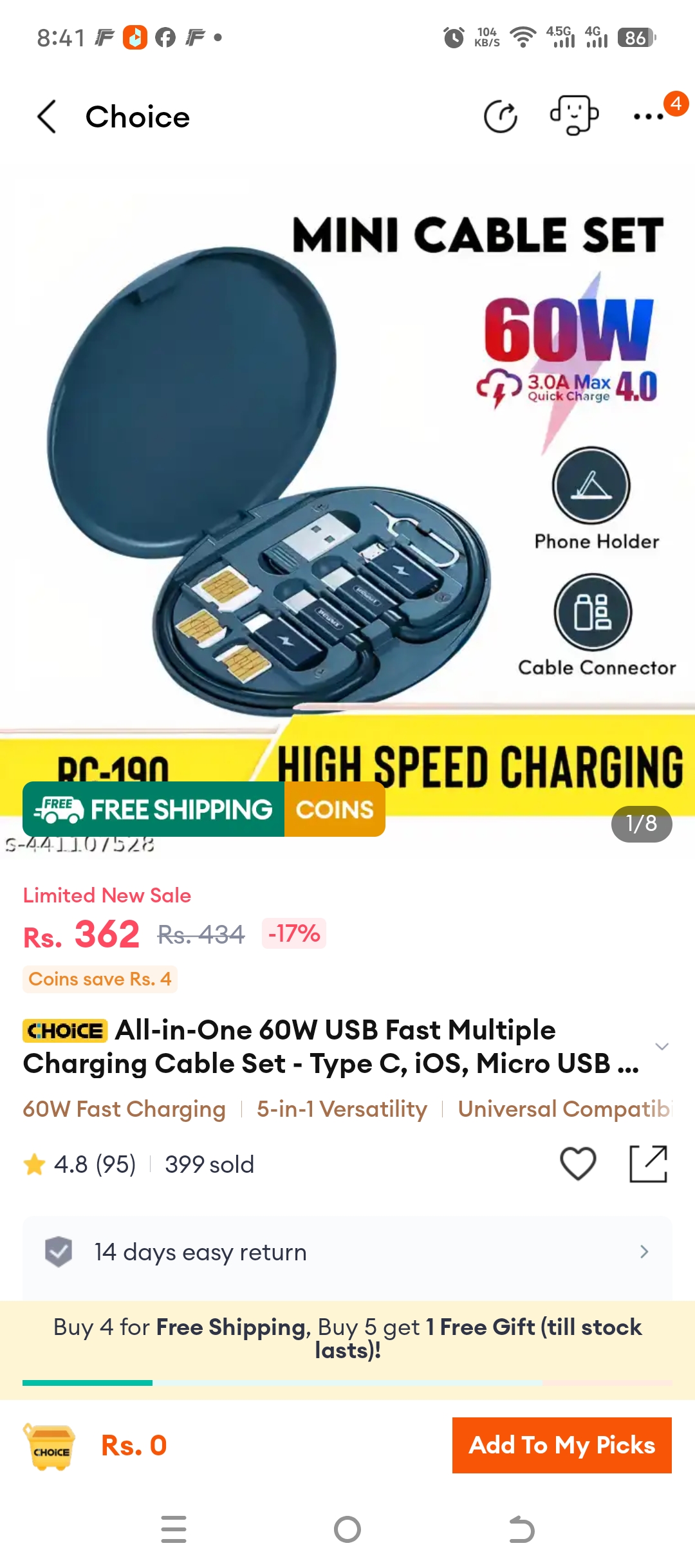
Task: Tap the refresh arrow icon in the header
Action: [x=501, y=117]
